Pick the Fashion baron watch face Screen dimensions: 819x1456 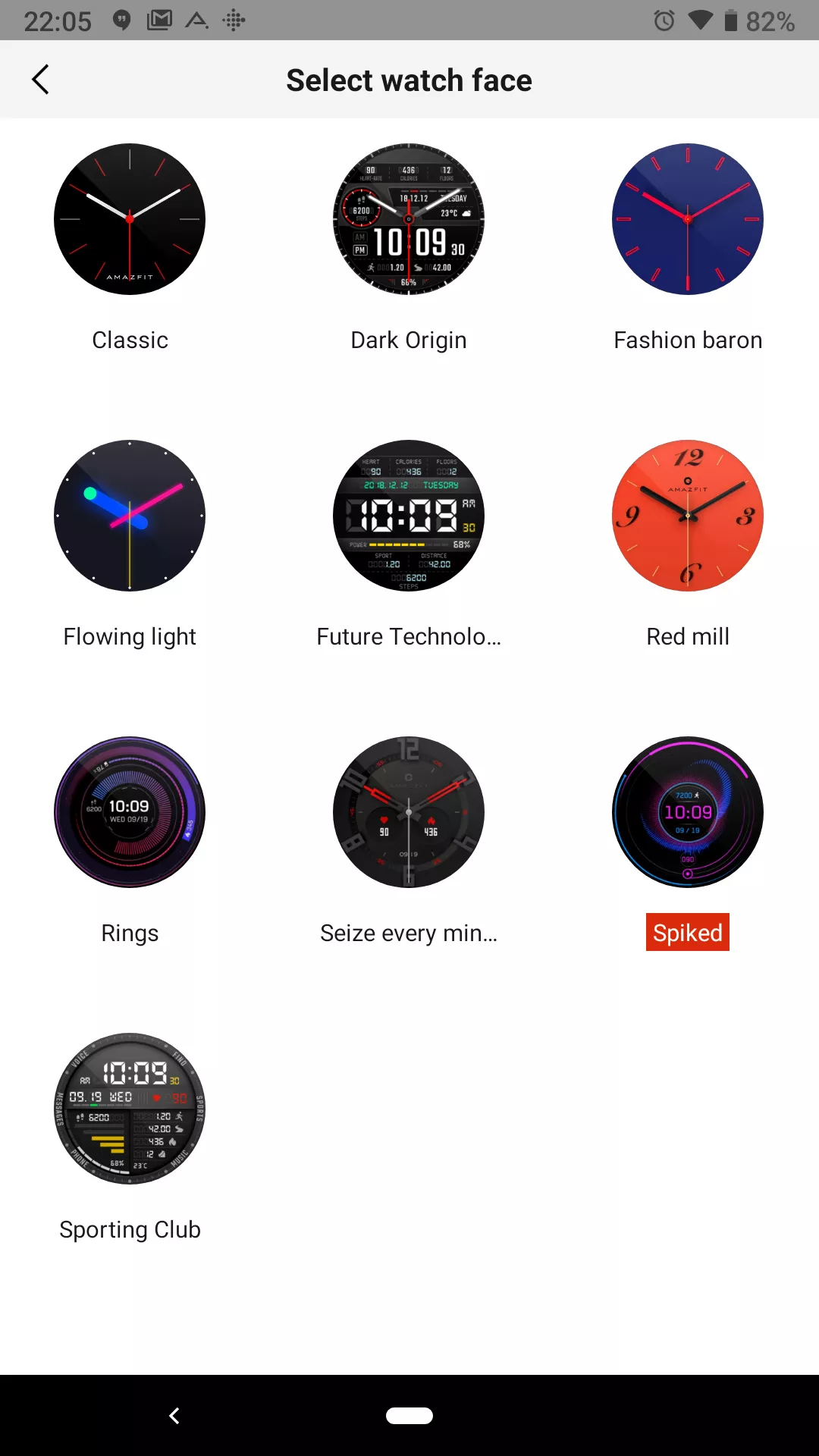point(688,219)
